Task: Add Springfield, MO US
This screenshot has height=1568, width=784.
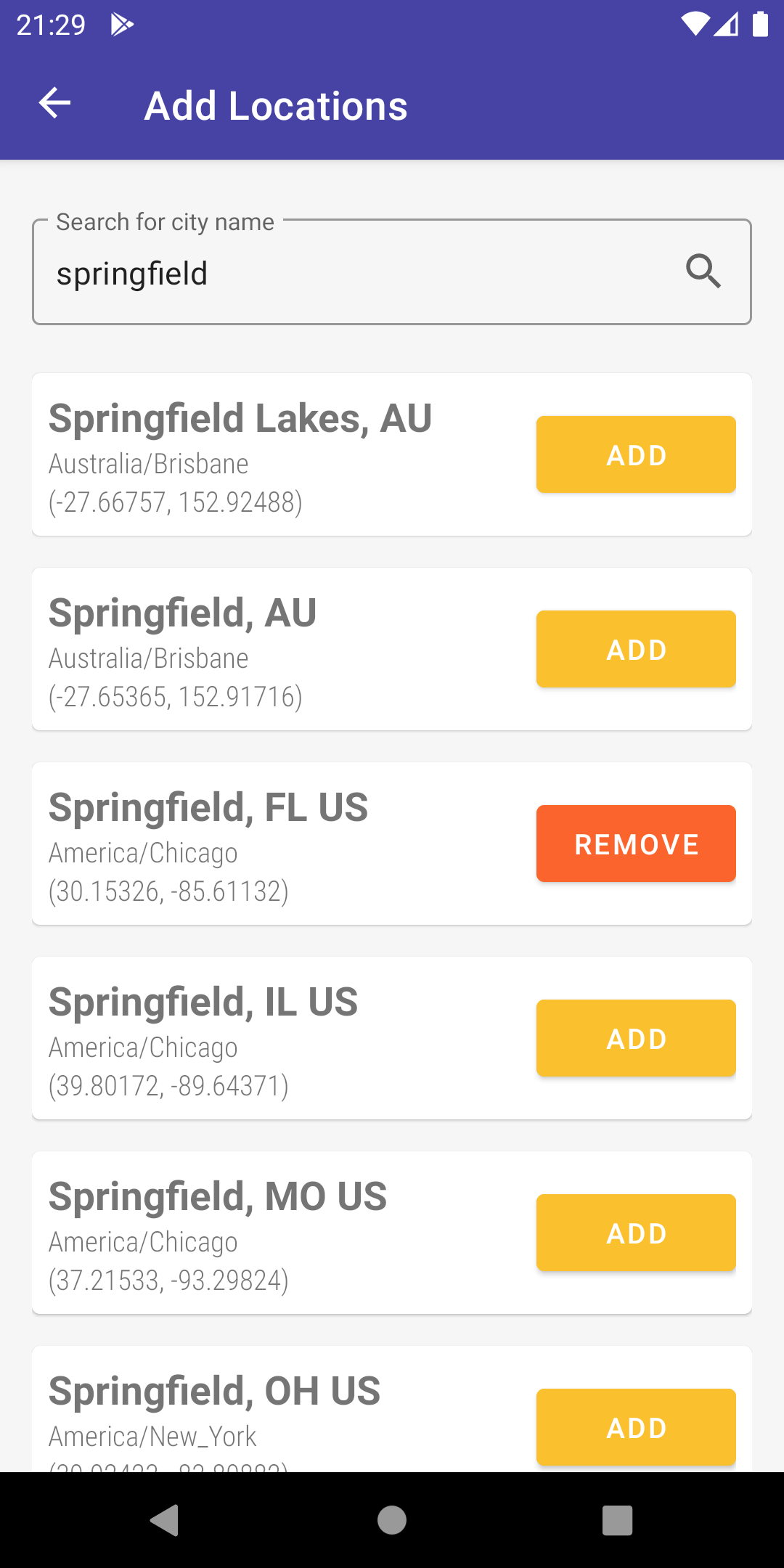Action: pyautogui.click(x=636, y=1233)
